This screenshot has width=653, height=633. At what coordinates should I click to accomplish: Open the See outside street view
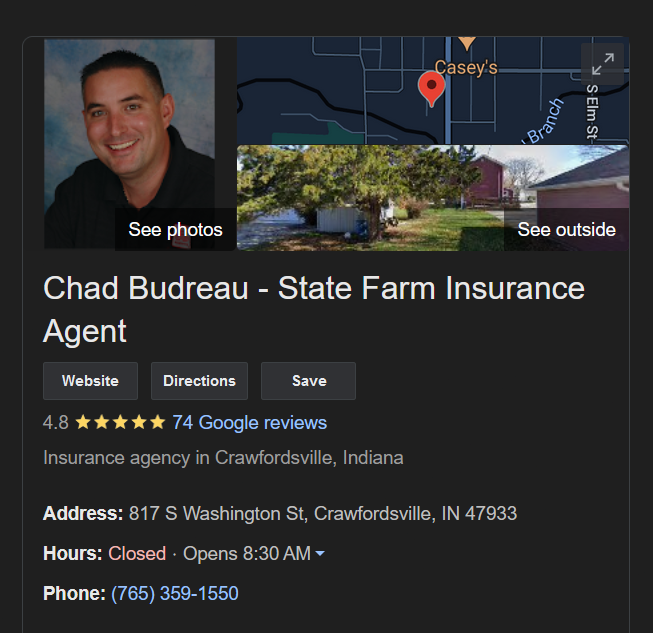(566, 230)
